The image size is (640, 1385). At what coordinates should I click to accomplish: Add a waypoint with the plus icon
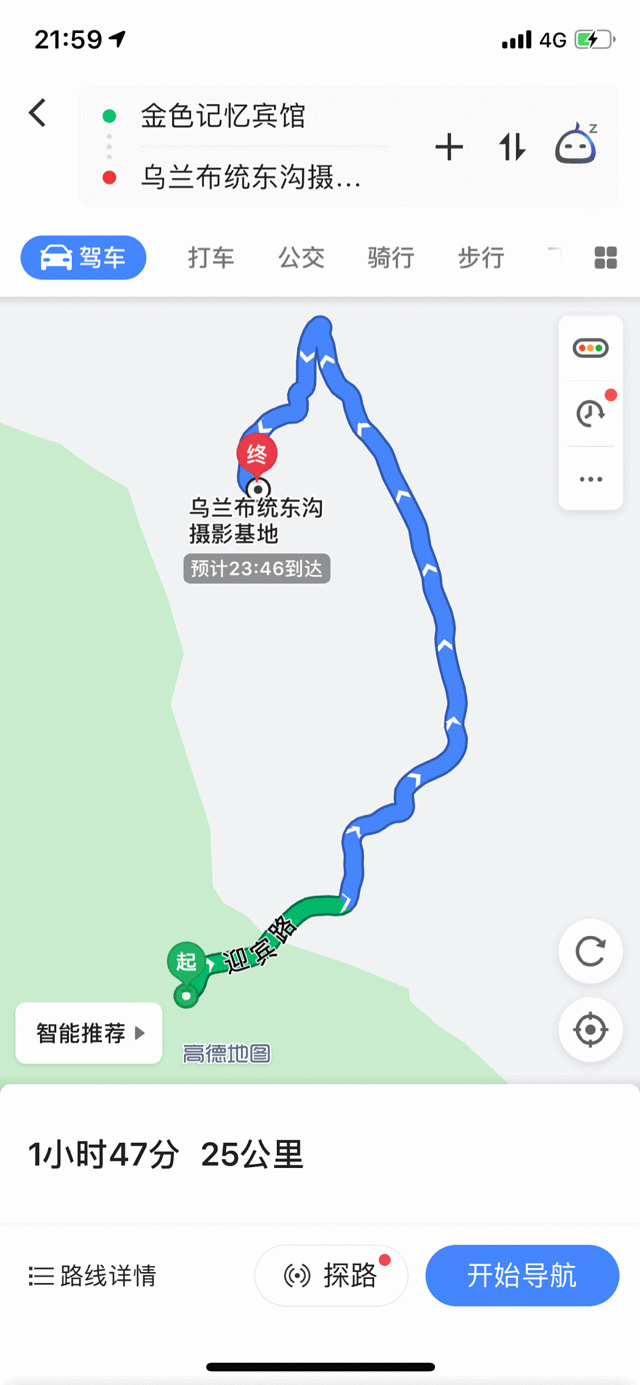pos(449,148)
